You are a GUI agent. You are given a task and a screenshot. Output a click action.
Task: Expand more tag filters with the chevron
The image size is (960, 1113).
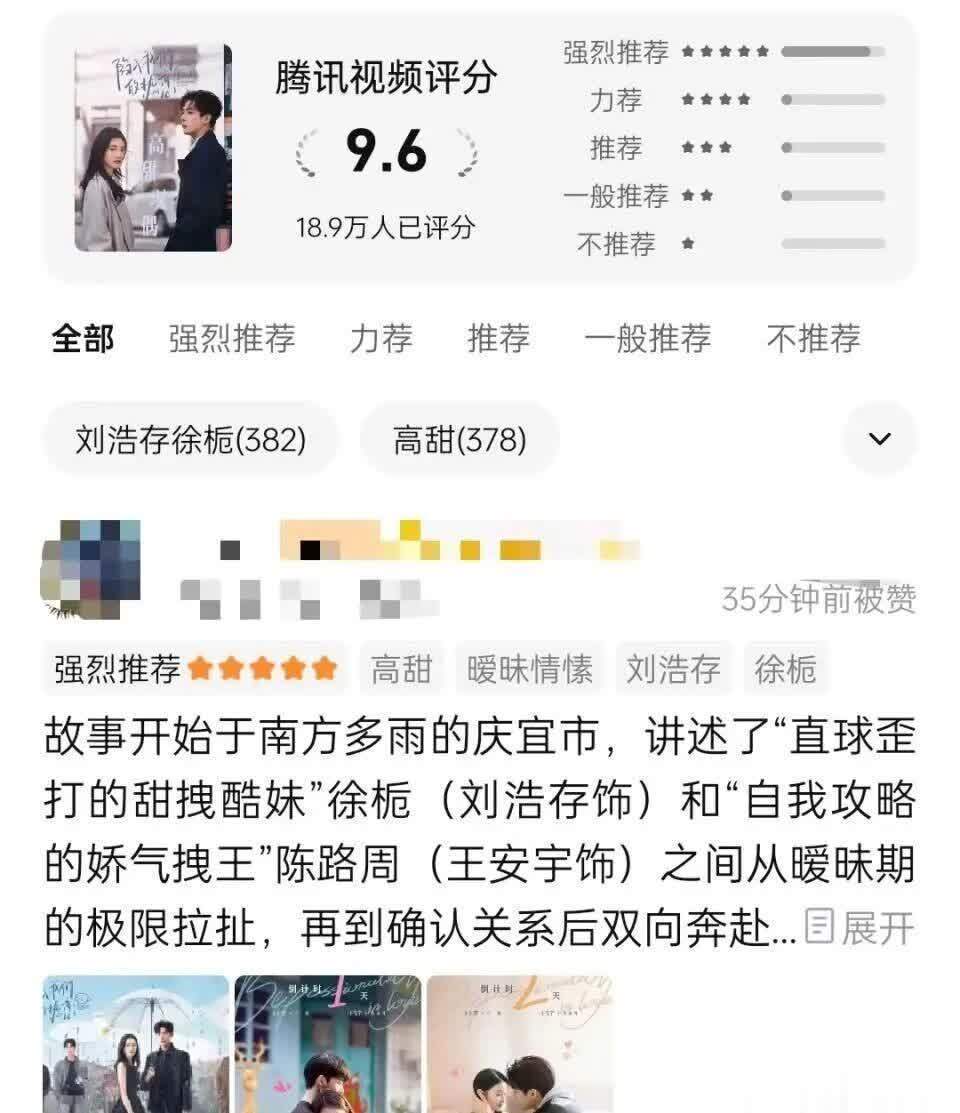pyautogui.click(x=880, y=439)
